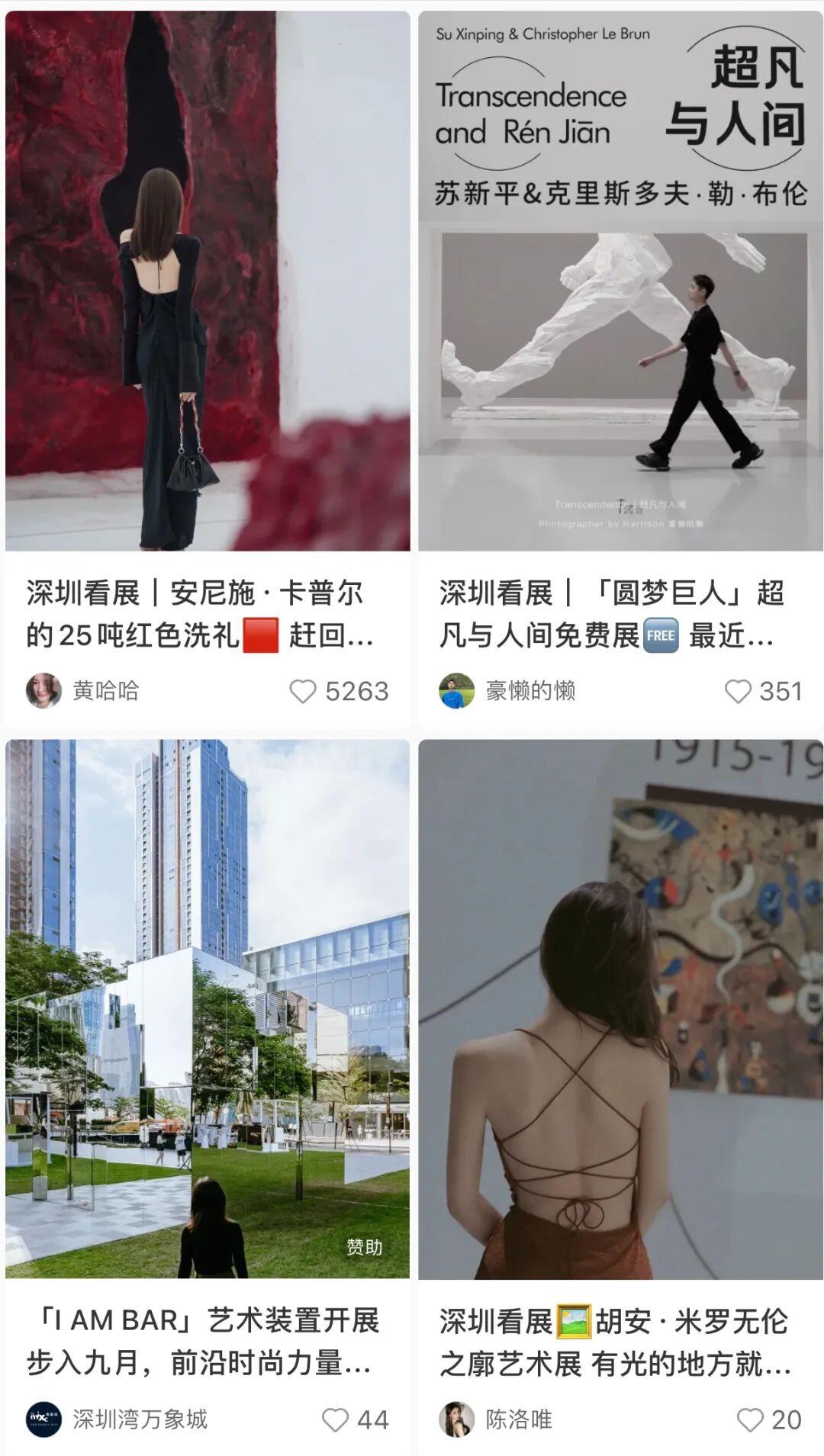Like 豪懒的懒's post with 351 likes
Viewport: 824px width, 1456px height.
pyautogui.click(x=737, y=691)
